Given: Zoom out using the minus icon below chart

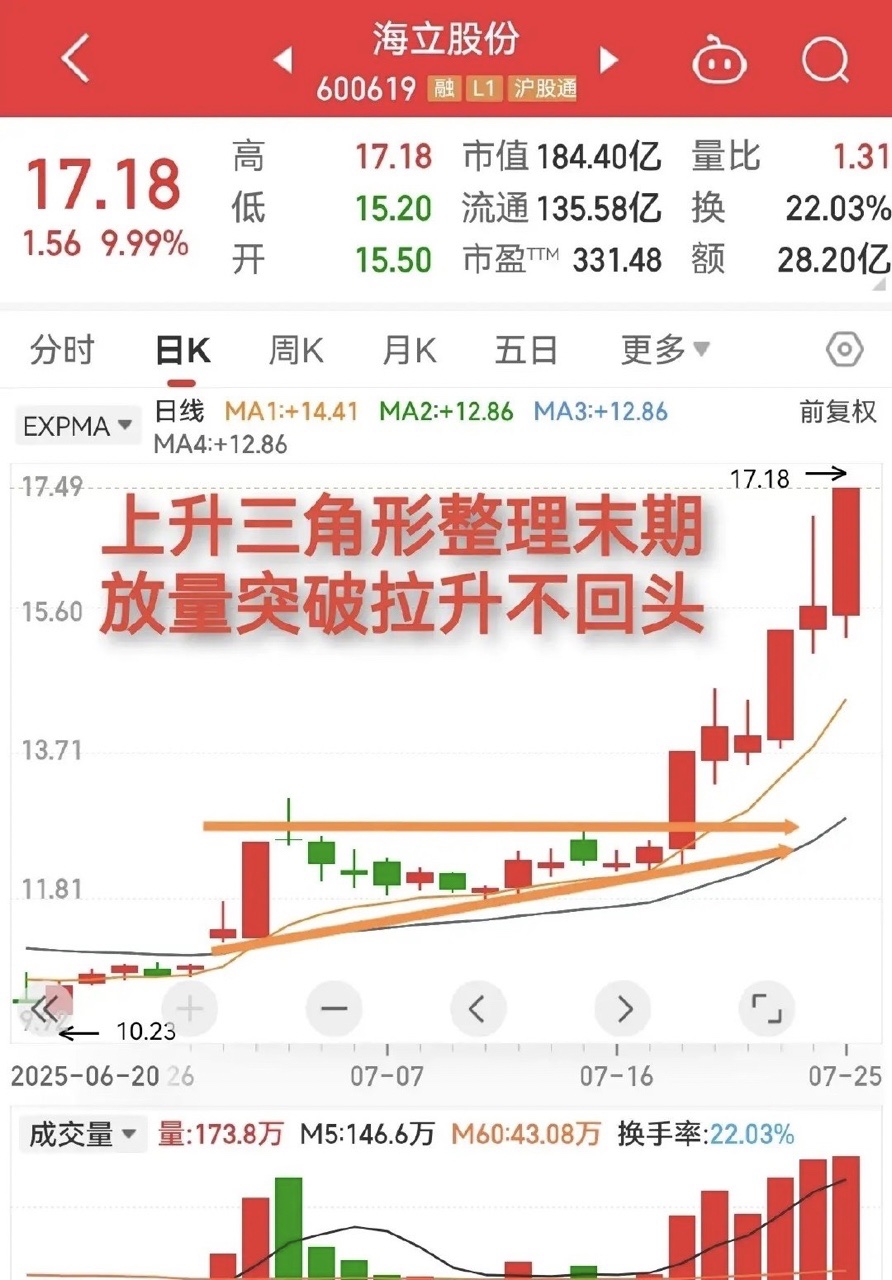Looking at the screenshot, I should coord(334,1008).
